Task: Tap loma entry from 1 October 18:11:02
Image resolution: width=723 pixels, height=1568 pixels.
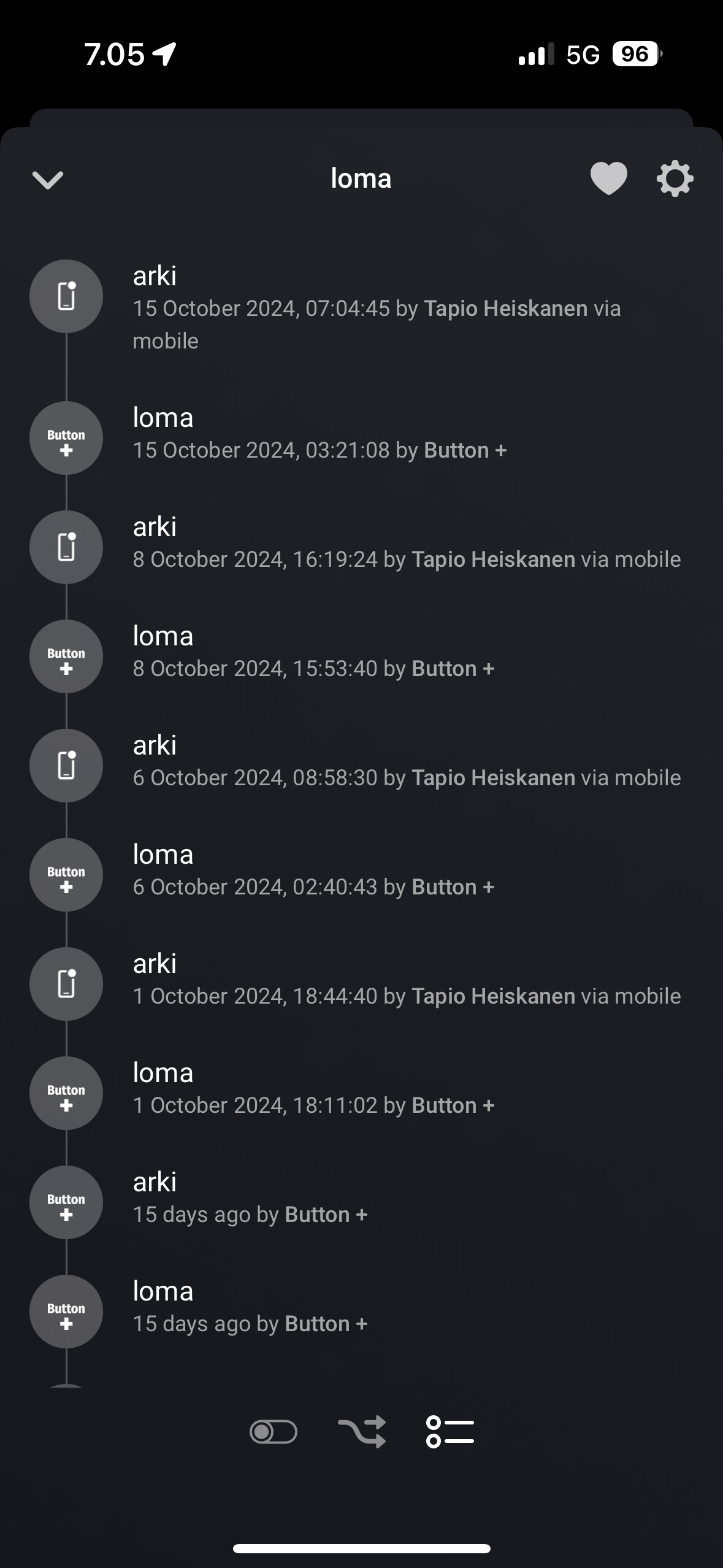Action: (x=313, y=1090)
